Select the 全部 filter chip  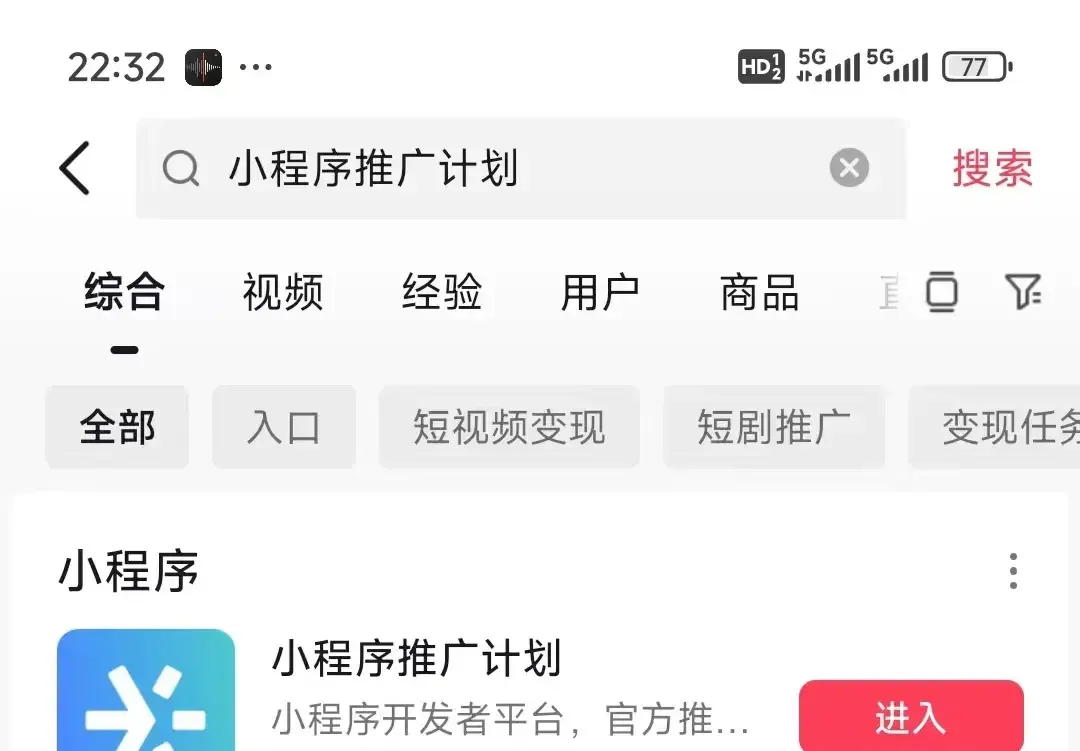point(117,428)
